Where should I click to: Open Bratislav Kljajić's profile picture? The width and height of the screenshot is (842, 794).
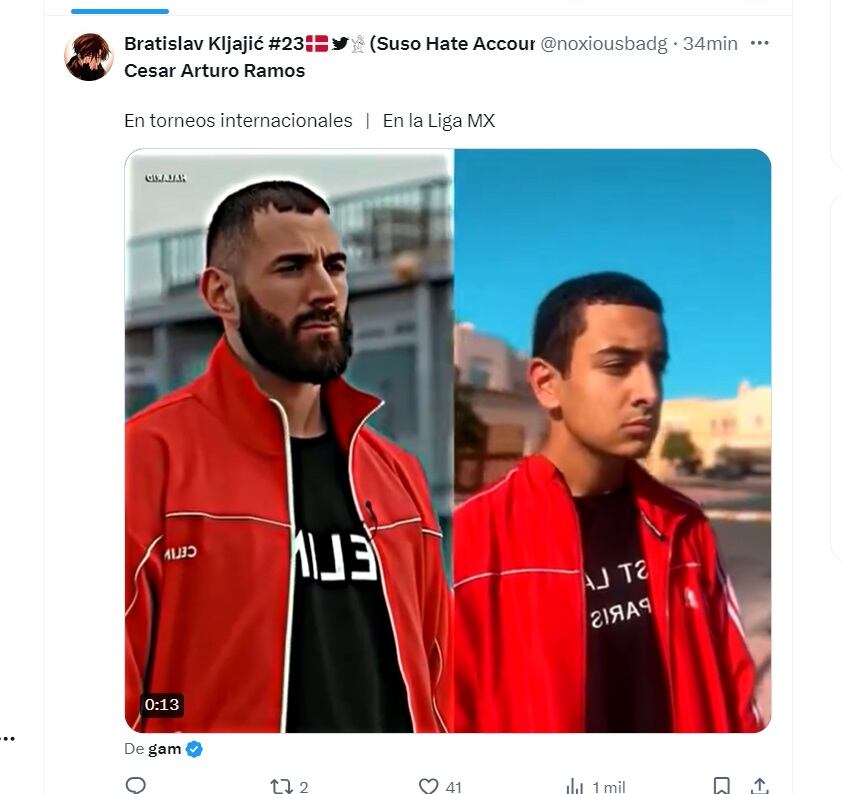pos(89,57)
